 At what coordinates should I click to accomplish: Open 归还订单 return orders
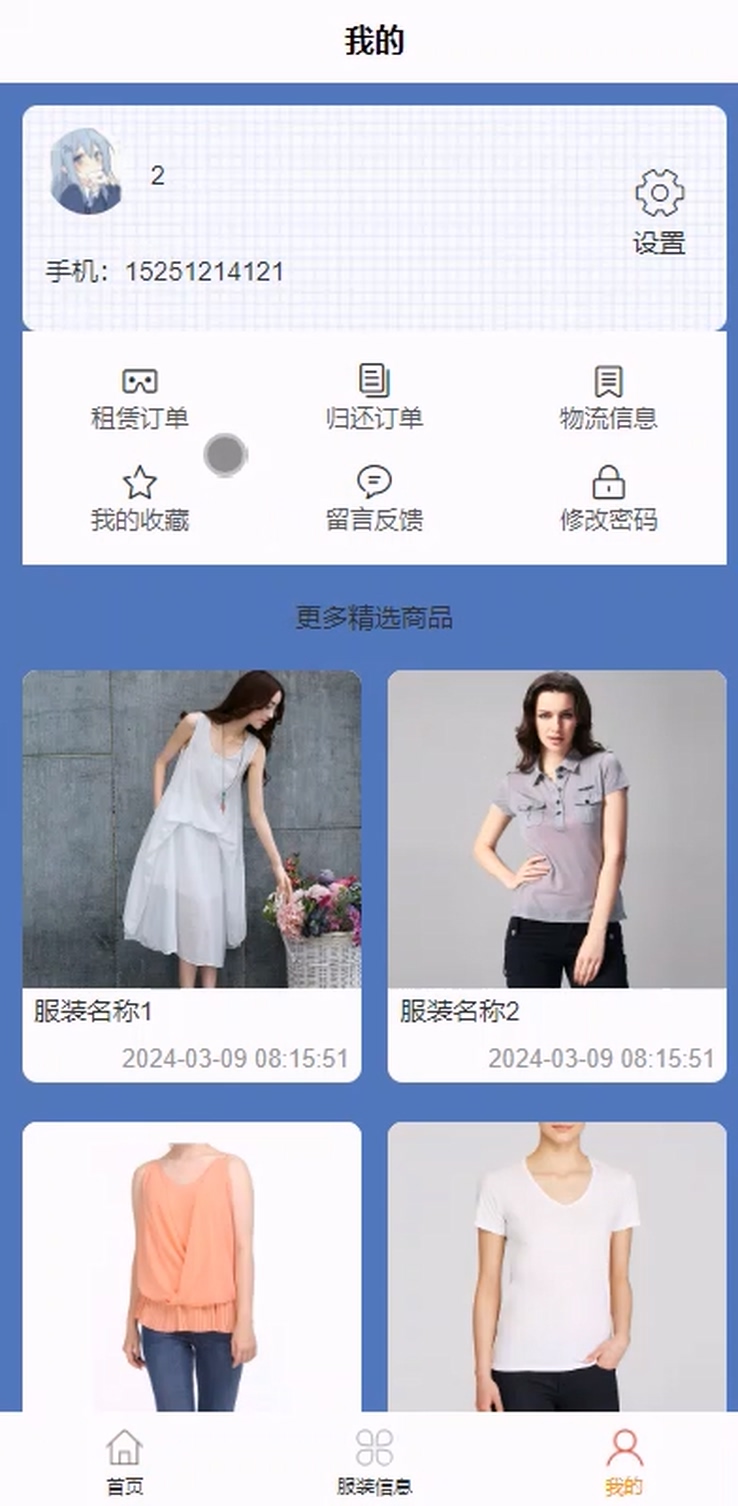pos(374,398)
